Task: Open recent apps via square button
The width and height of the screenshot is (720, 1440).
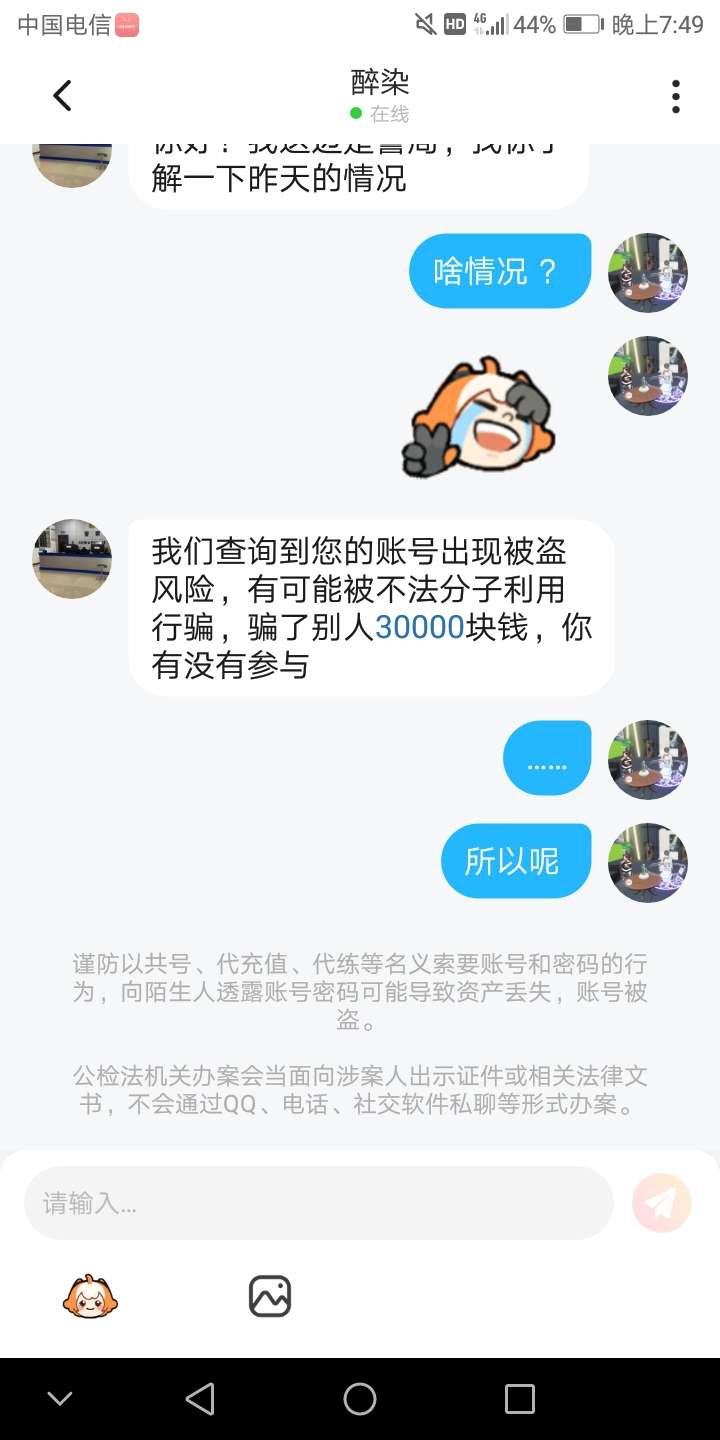Action: click(x=520, y=1399)
